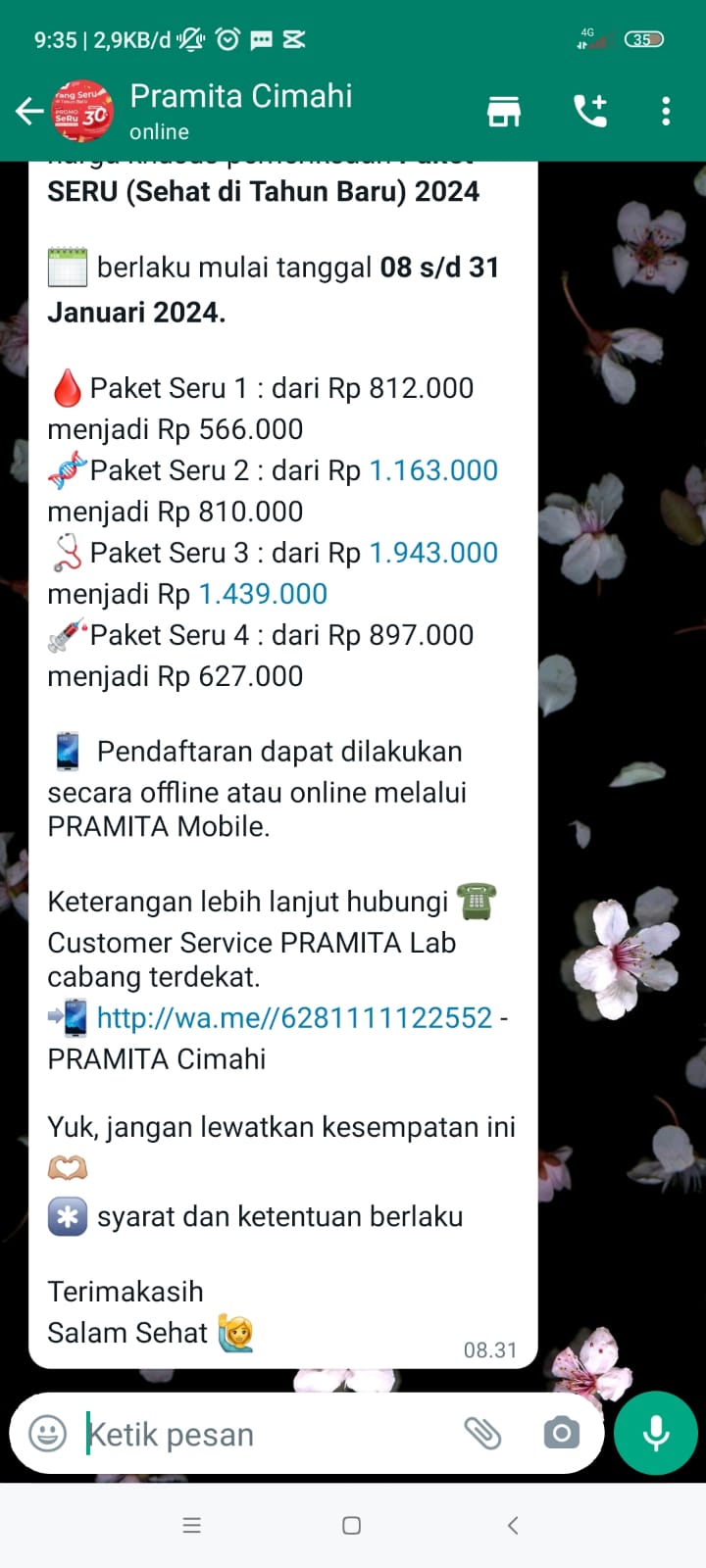The height and width of the screenshot is (1568, 706).
Task: Open the business catalog storefront icon
Action: point(504,112)
